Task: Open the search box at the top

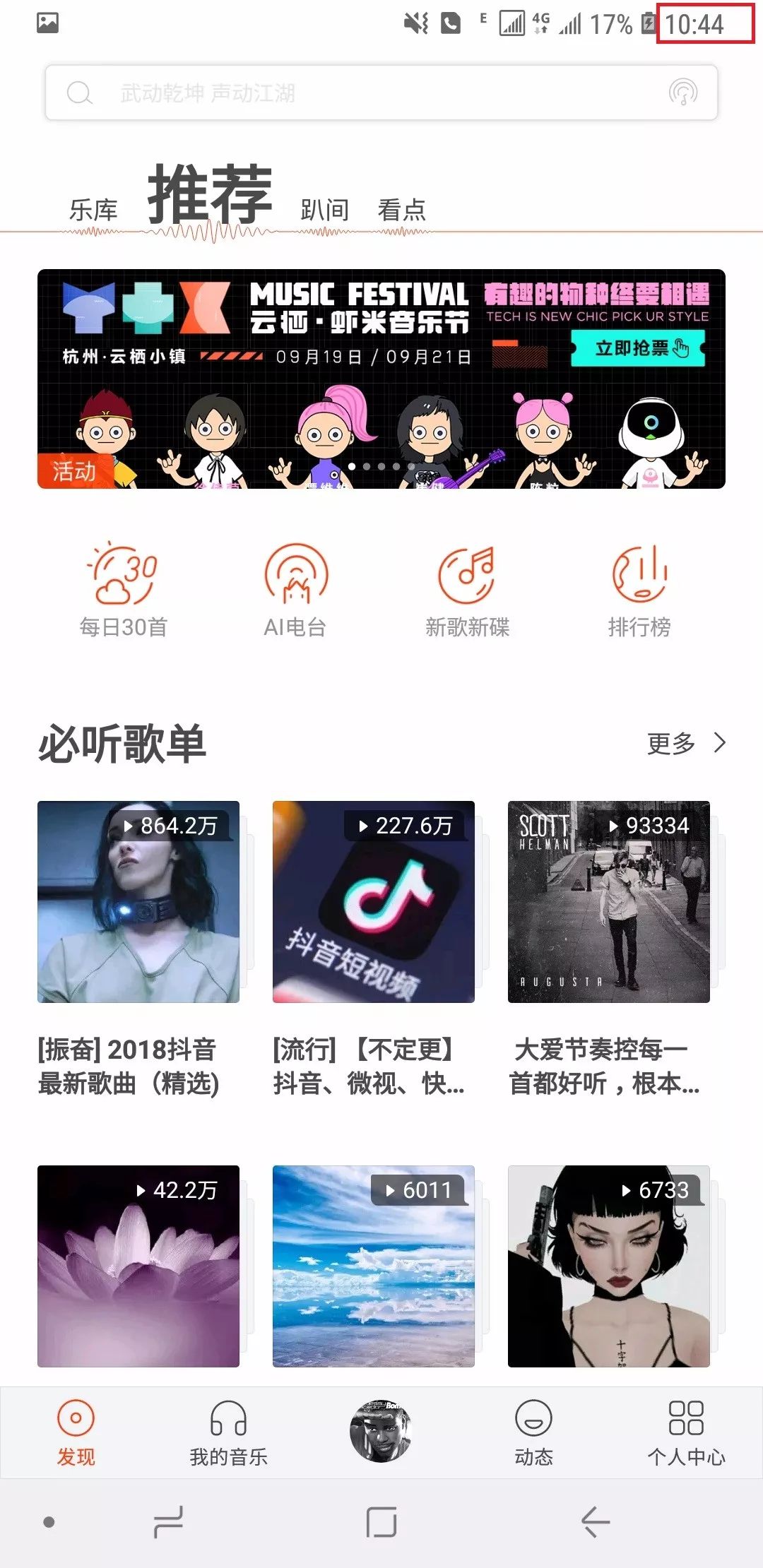Action: pos(353,93)
